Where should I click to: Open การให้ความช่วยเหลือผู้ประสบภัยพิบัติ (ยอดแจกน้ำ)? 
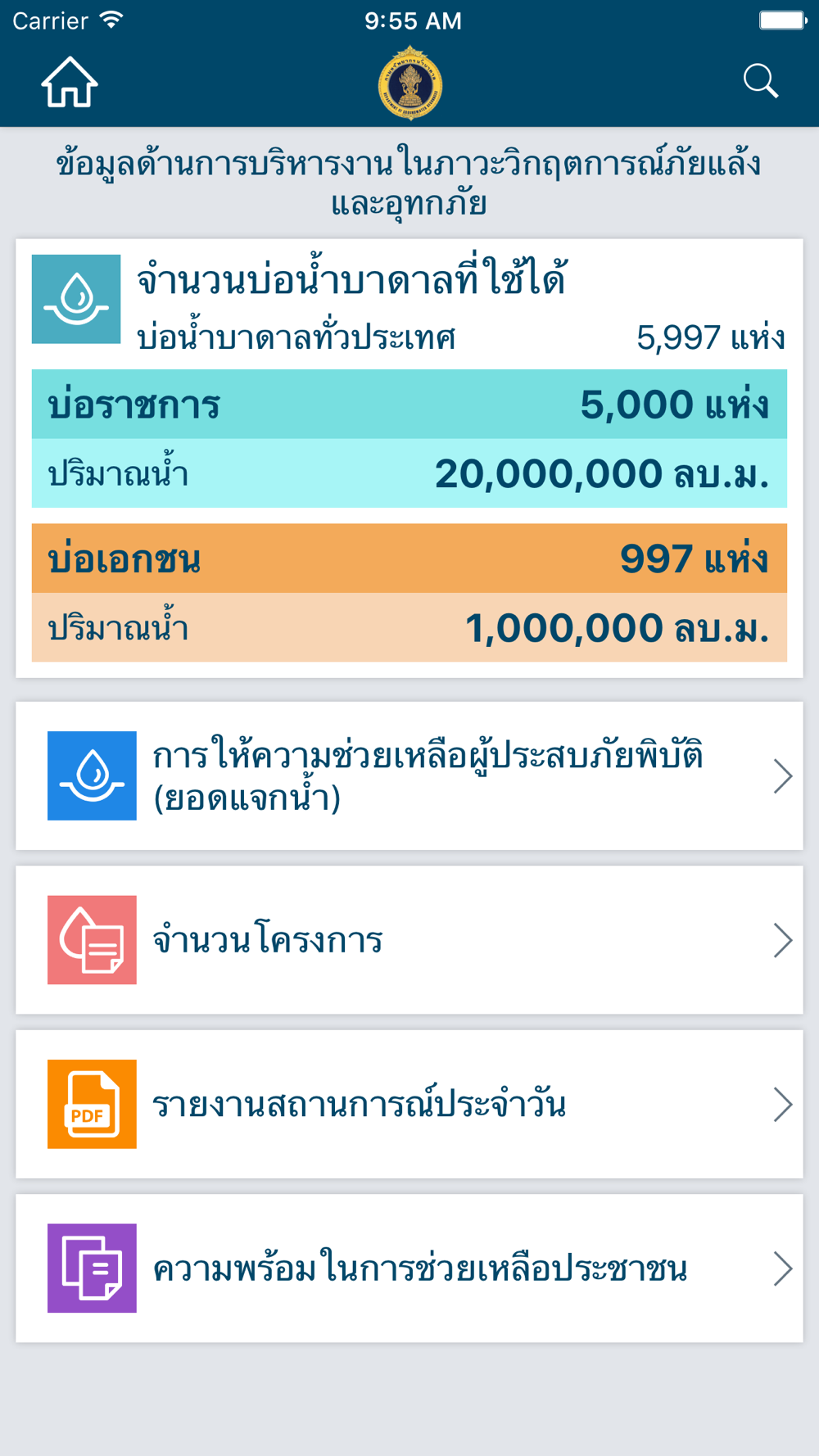pos(409,775)
